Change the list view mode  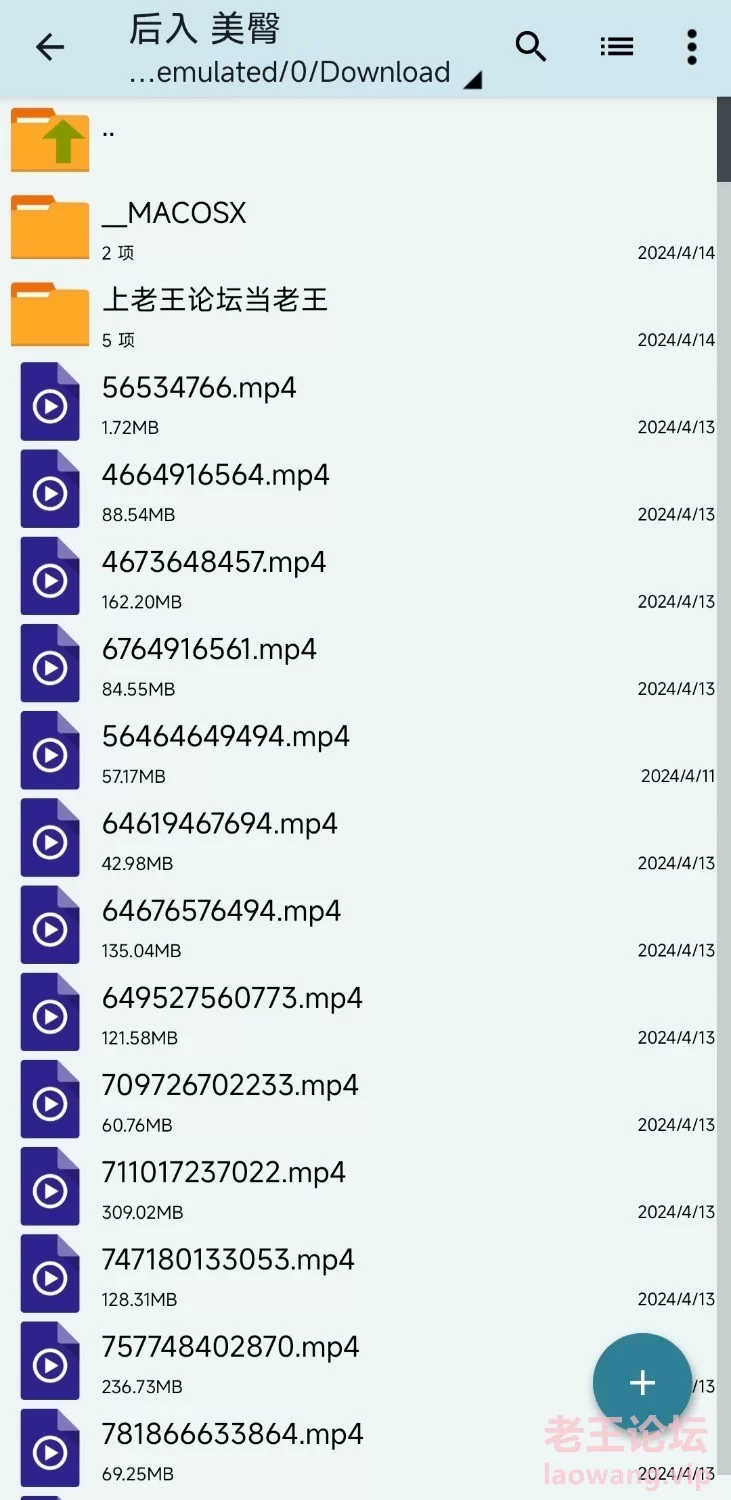click(x=616, y=46)
